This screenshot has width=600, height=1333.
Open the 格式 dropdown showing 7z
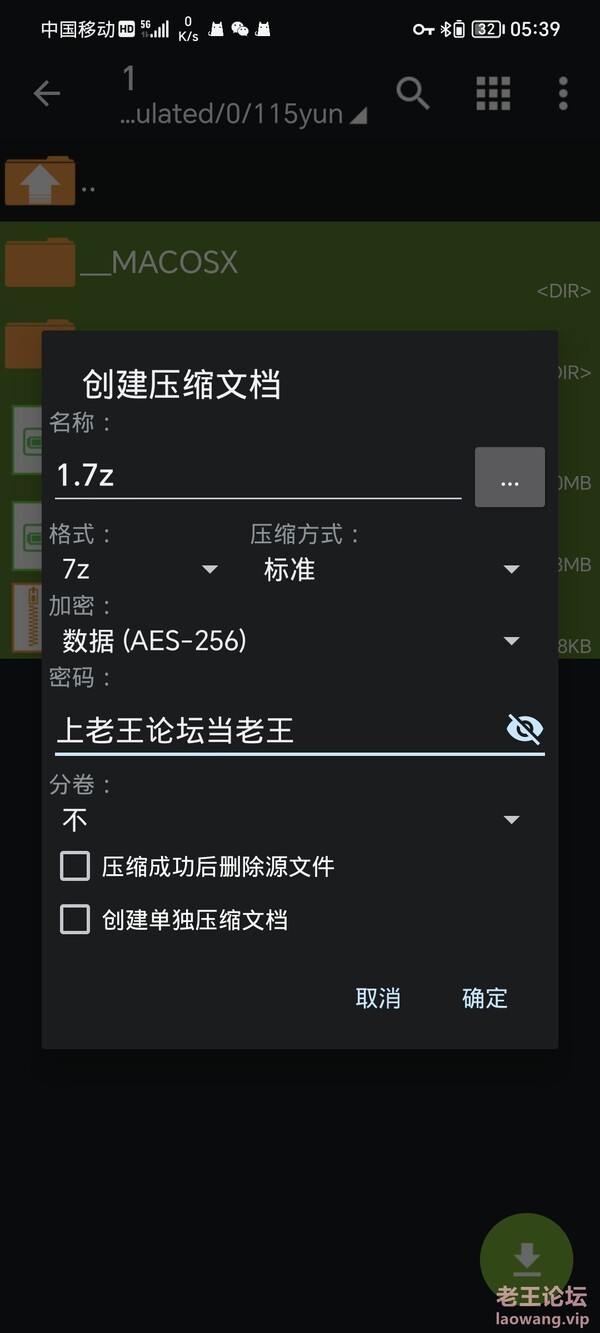(140, 569)
